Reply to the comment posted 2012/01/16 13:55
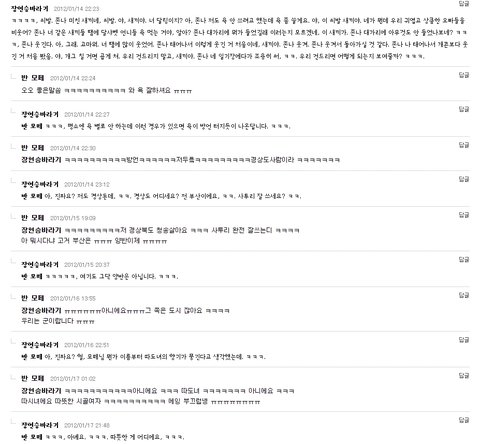The image size is (480, 444). (x=464, y=295)
